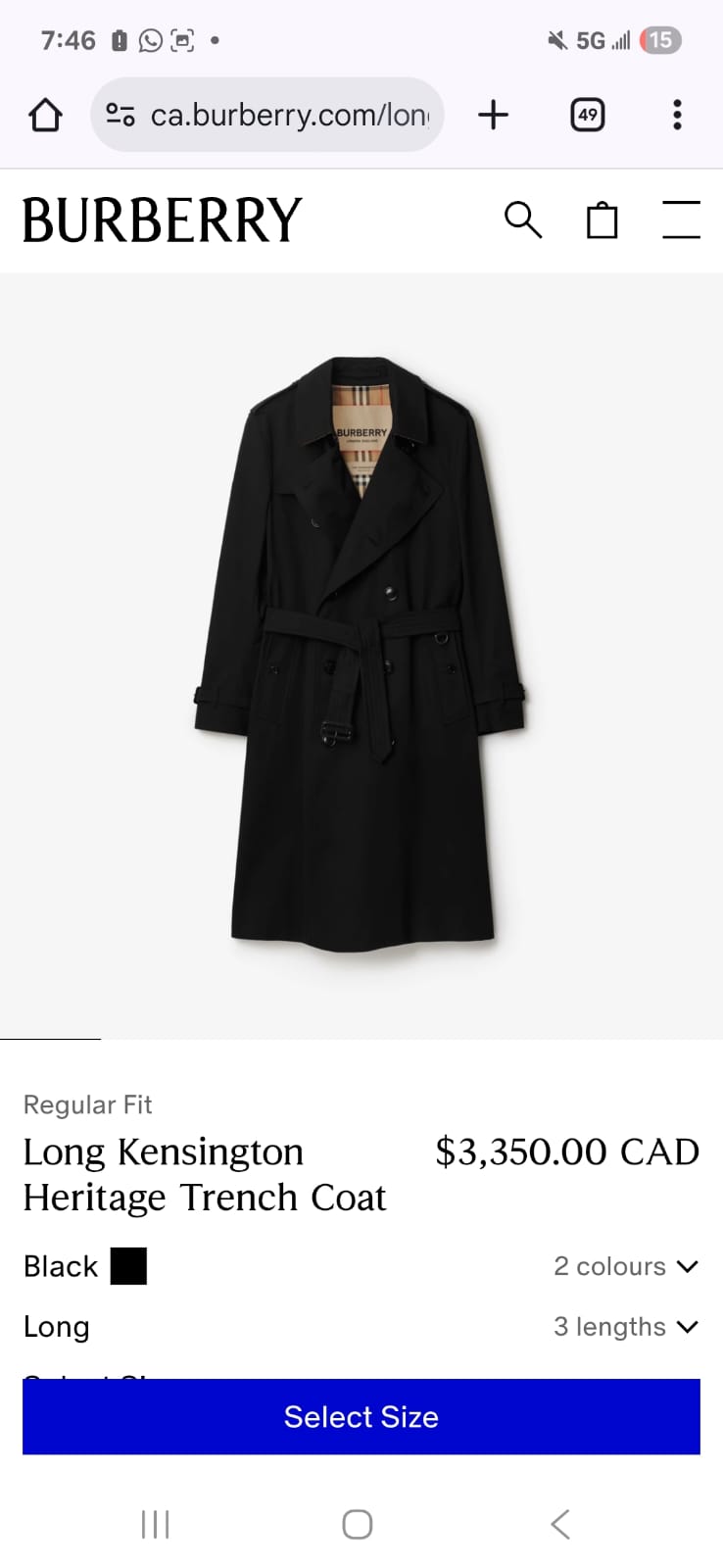
Task: Open the Burberry hamburger menu
Action: [x=680, y=220]
